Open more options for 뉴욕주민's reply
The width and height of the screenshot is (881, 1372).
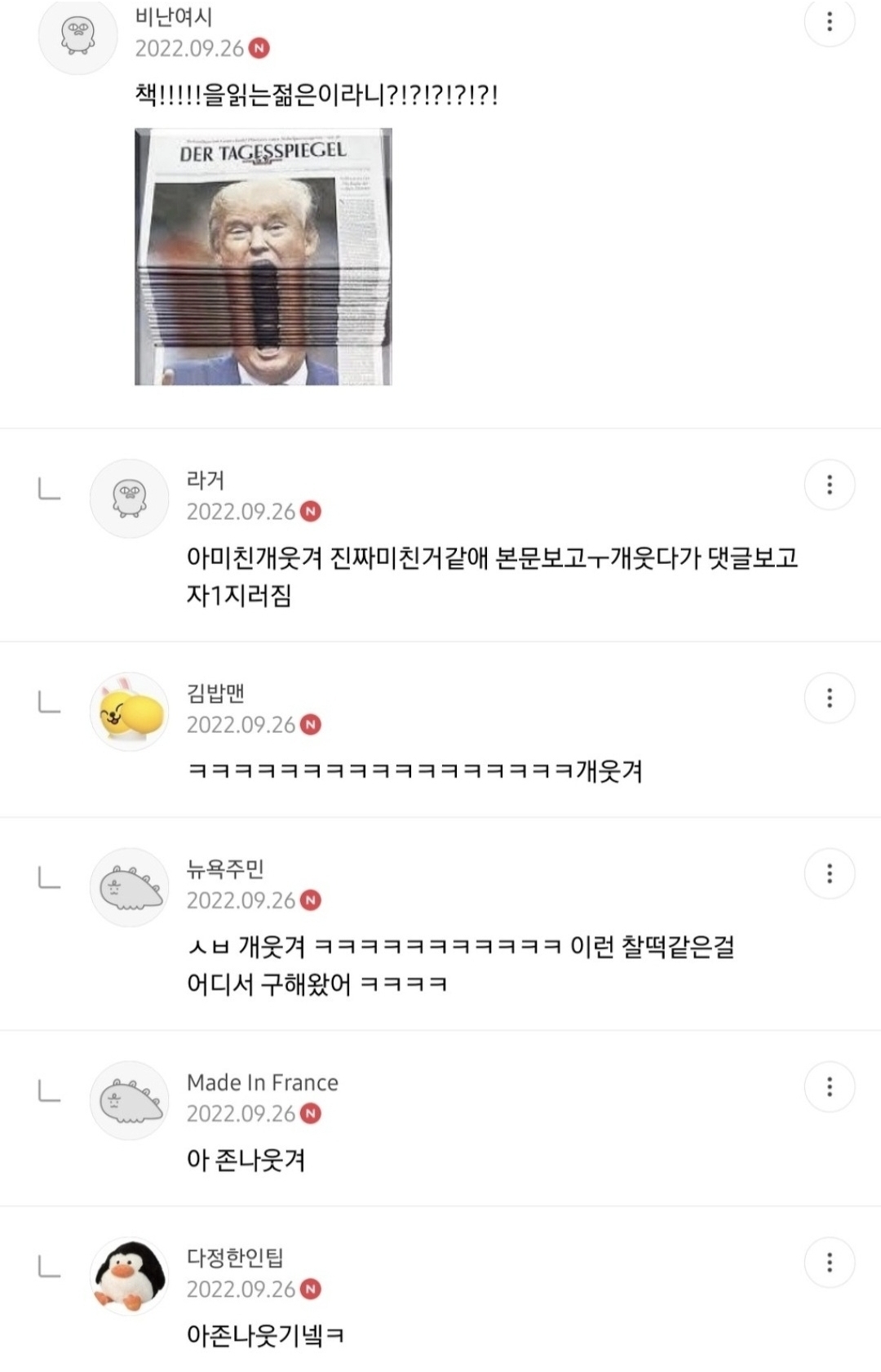tap(830, 873)
